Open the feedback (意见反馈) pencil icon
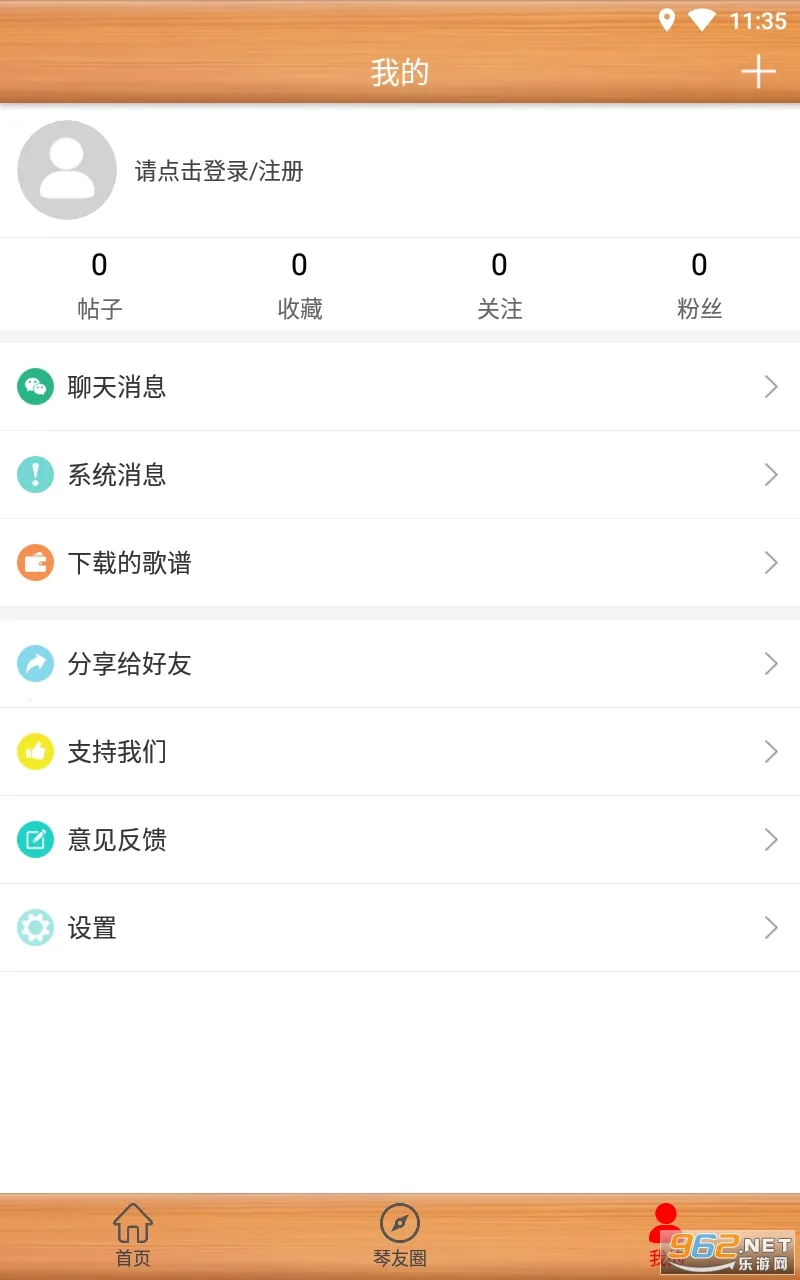This screenshot has width=800, height=1280. [x=35, y=839]
